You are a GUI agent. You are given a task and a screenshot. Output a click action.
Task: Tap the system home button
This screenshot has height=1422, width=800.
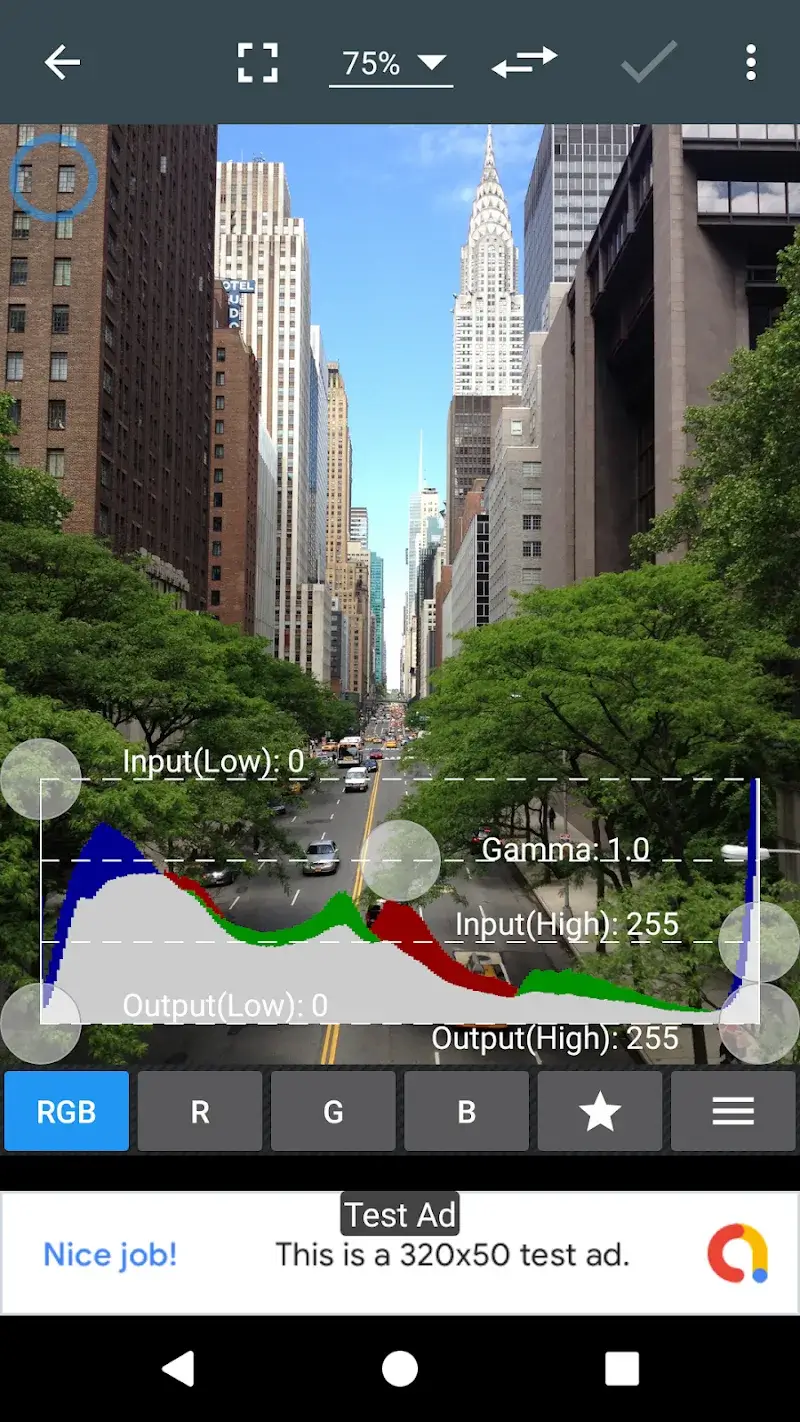(400, 1368)
